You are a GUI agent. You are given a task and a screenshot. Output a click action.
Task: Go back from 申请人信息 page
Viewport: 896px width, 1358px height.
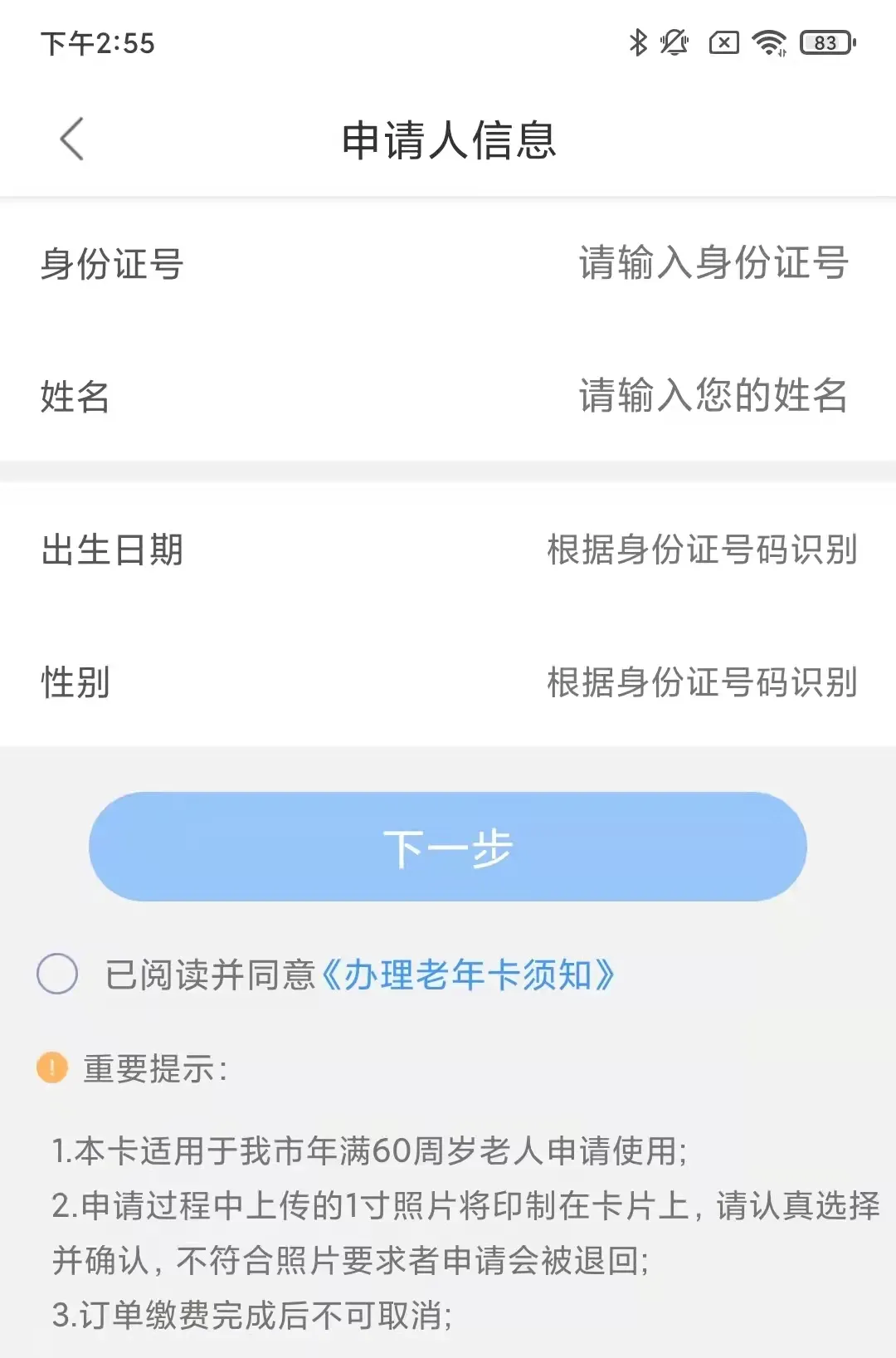pos(73,139)
